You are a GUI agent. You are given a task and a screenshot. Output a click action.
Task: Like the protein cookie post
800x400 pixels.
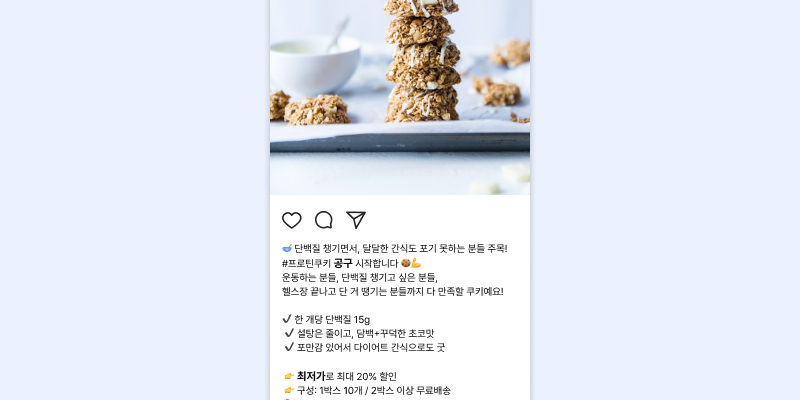pyautogui.click(x=292, y=220)
